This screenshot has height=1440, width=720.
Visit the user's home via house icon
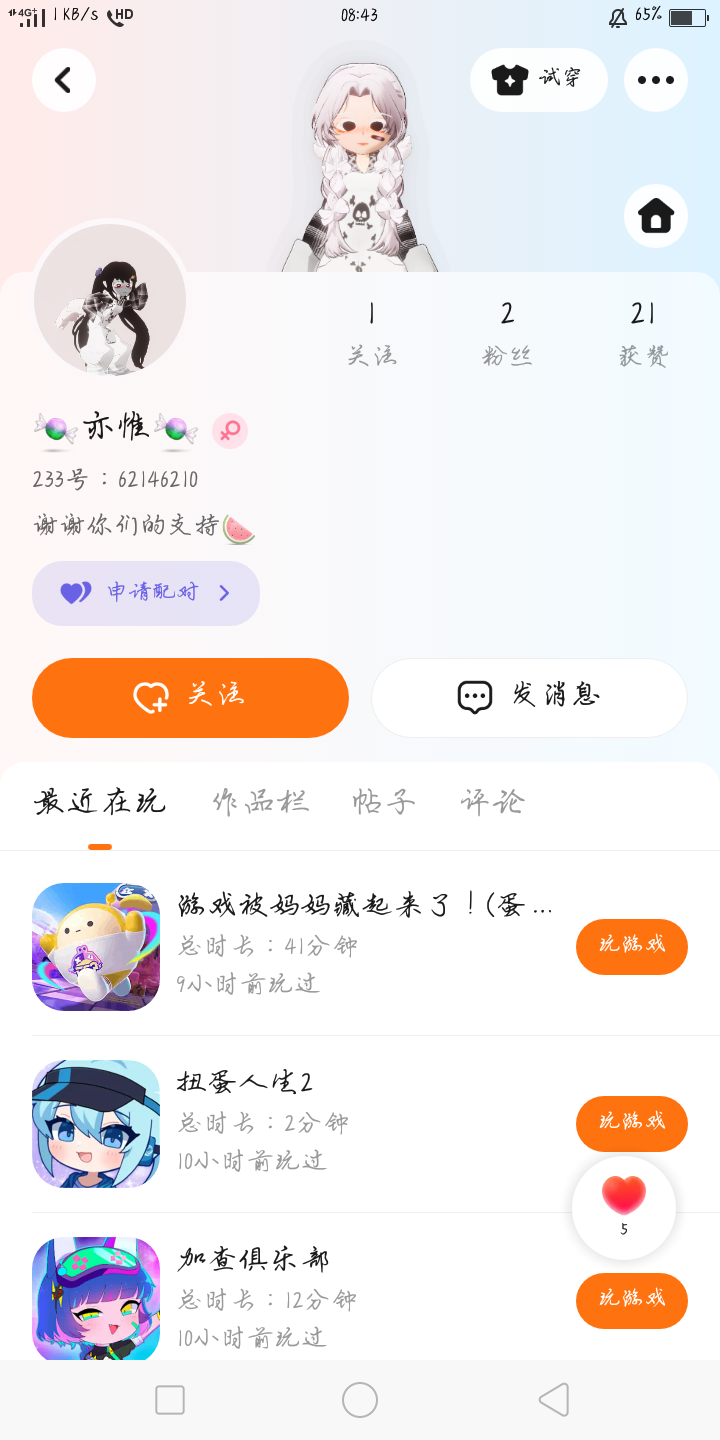pyautogui.click(x=656, y=215)
